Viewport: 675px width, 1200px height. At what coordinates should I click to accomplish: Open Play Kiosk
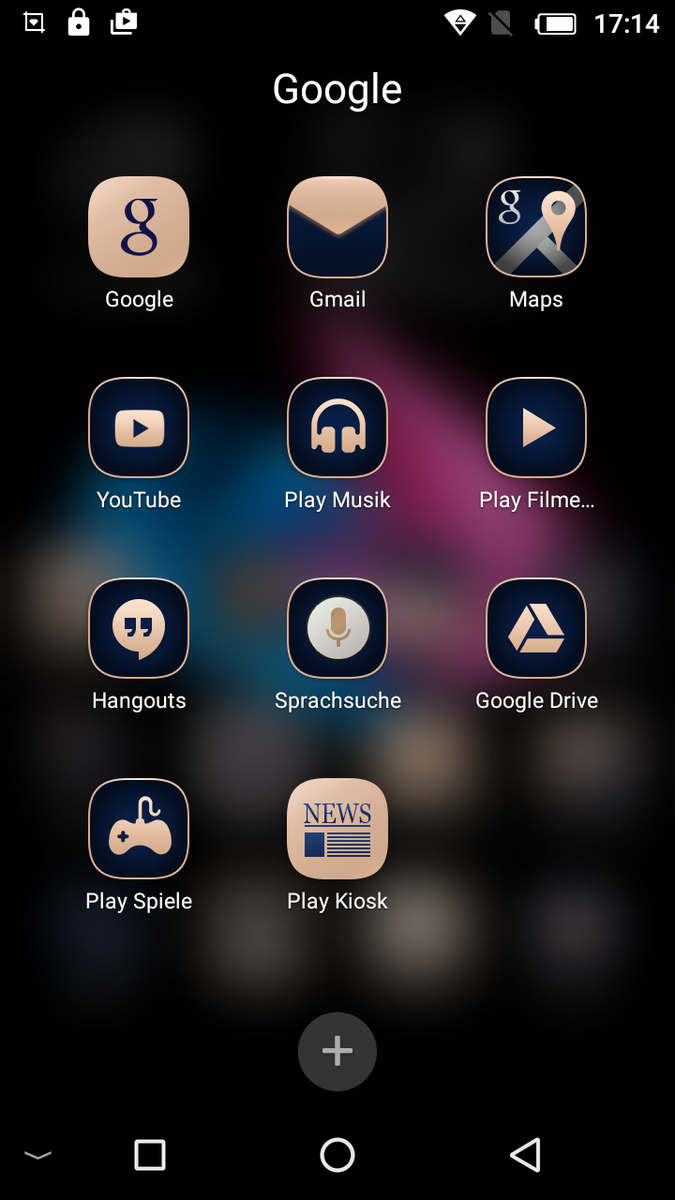click(337, 829)
